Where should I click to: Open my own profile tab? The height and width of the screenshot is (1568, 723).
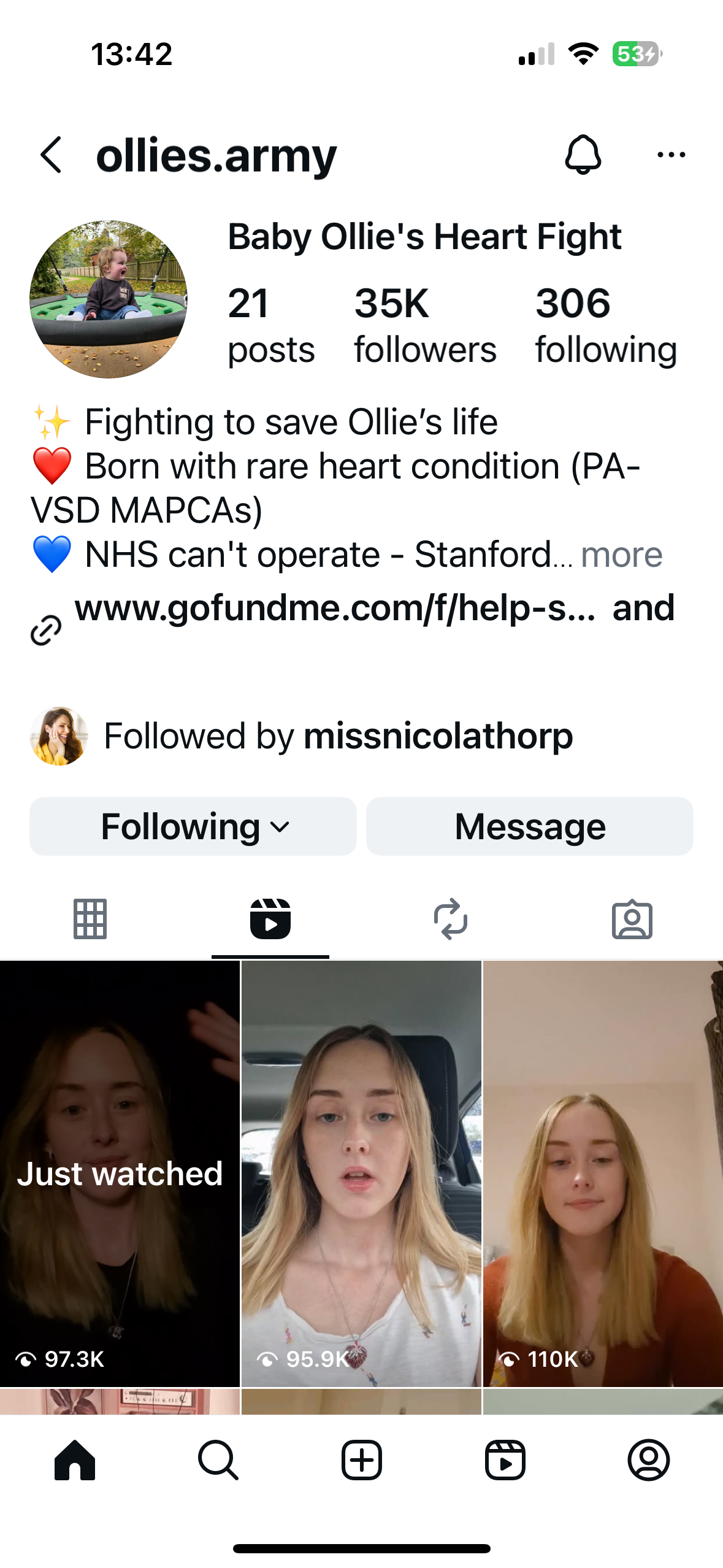click(x=649, y=1460)
